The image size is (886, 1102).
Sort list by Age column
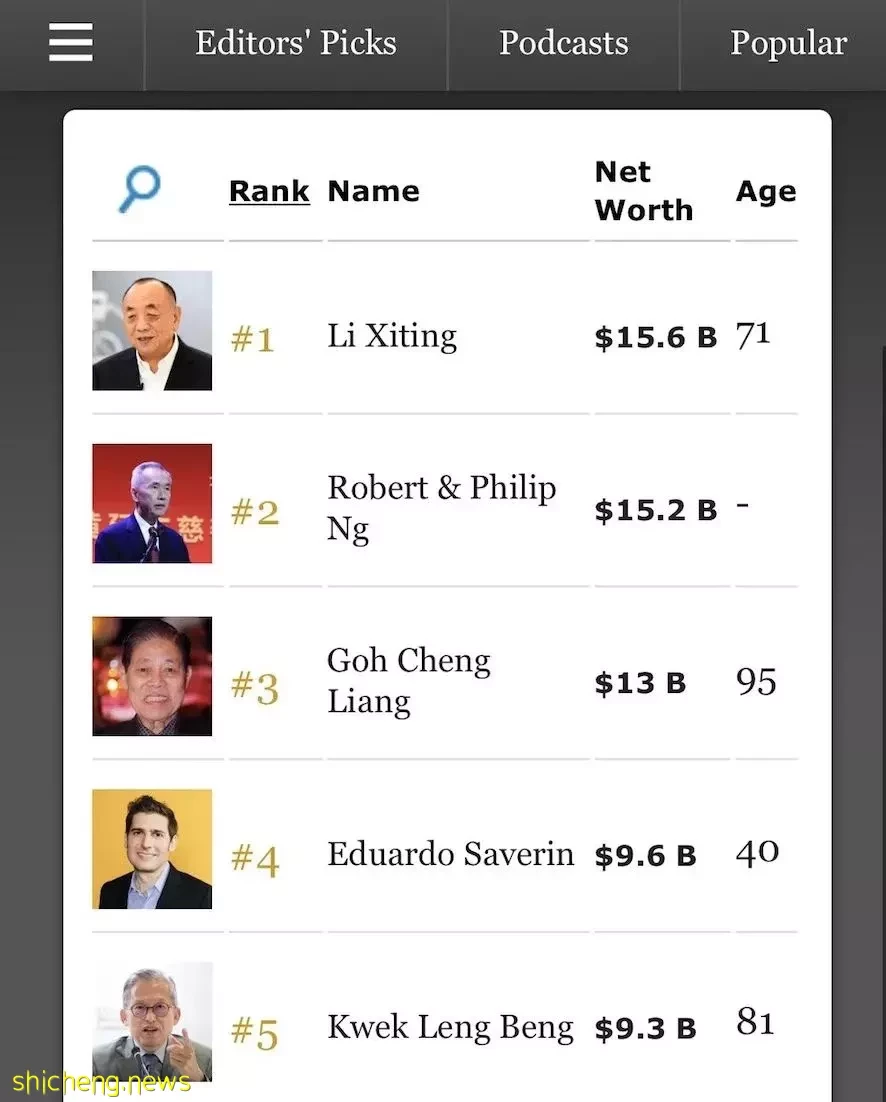coord(765,191)
